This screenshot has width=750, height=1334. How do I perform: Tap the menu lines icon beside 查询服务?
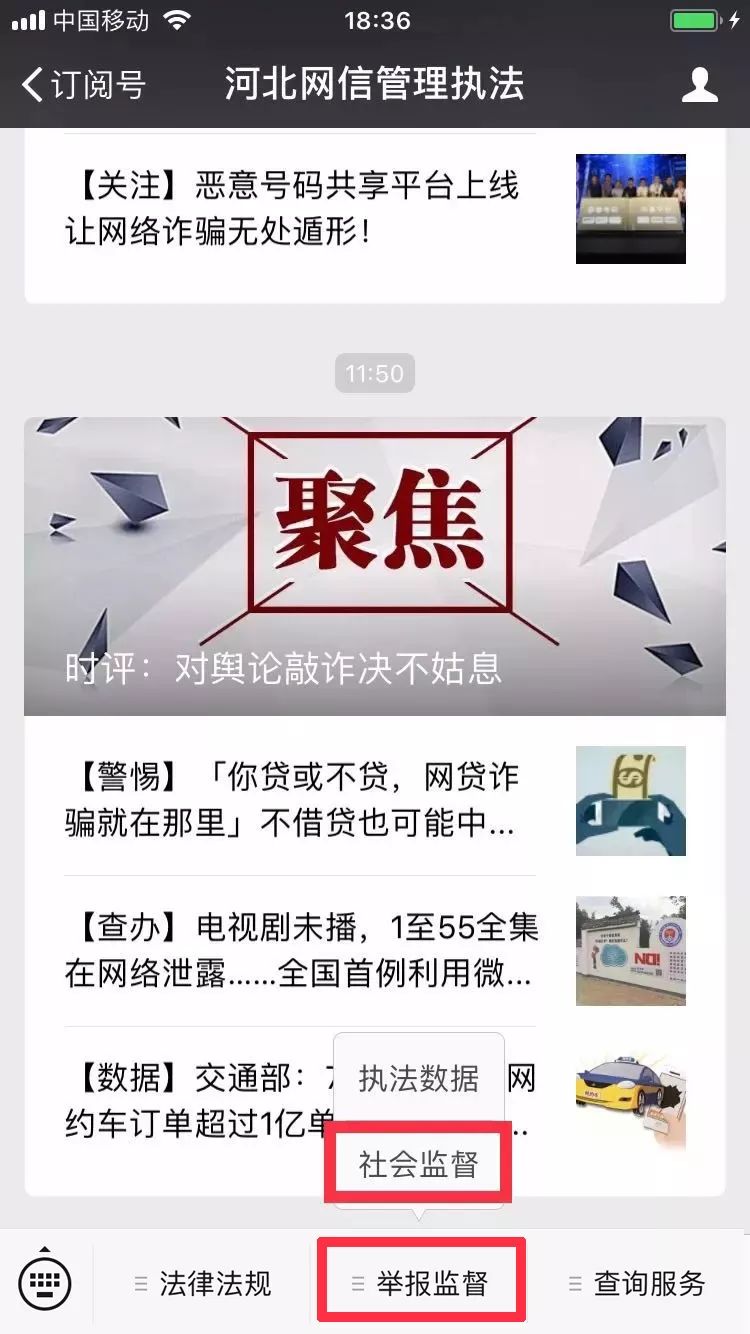click(572, 1281)
